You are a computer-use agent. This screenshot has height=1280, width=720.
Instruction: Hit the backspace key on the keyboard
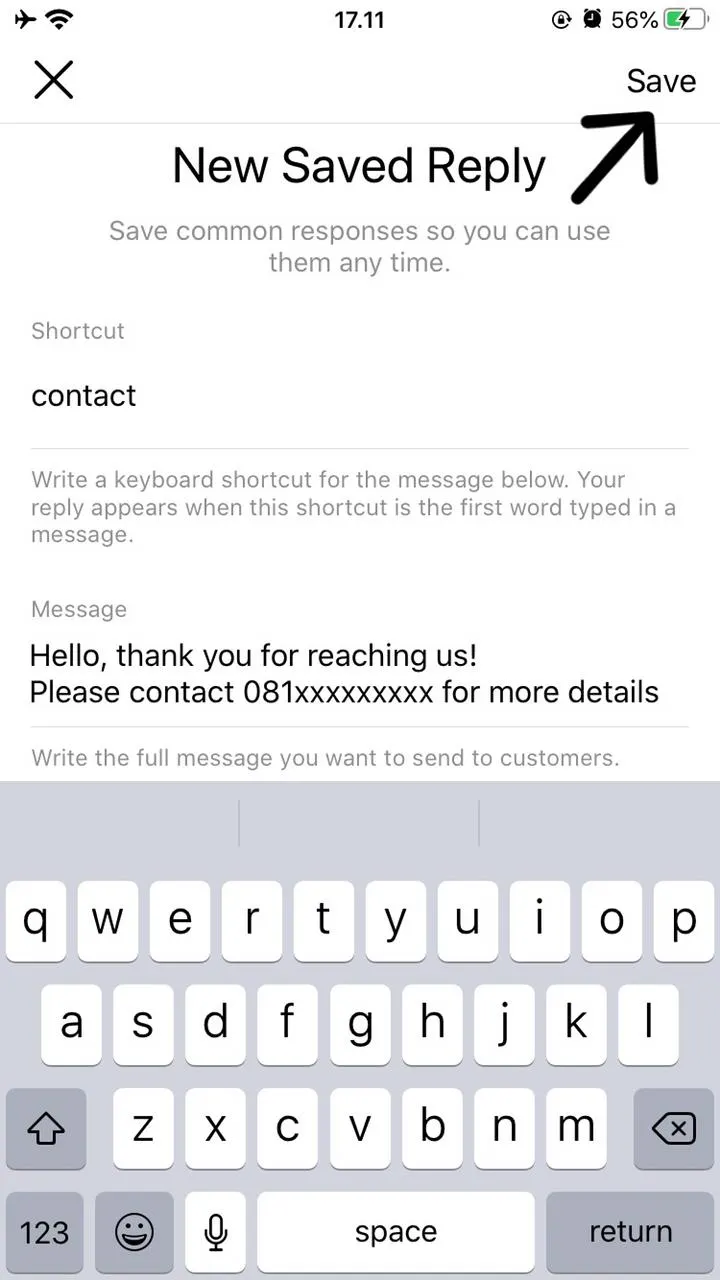673,1129
